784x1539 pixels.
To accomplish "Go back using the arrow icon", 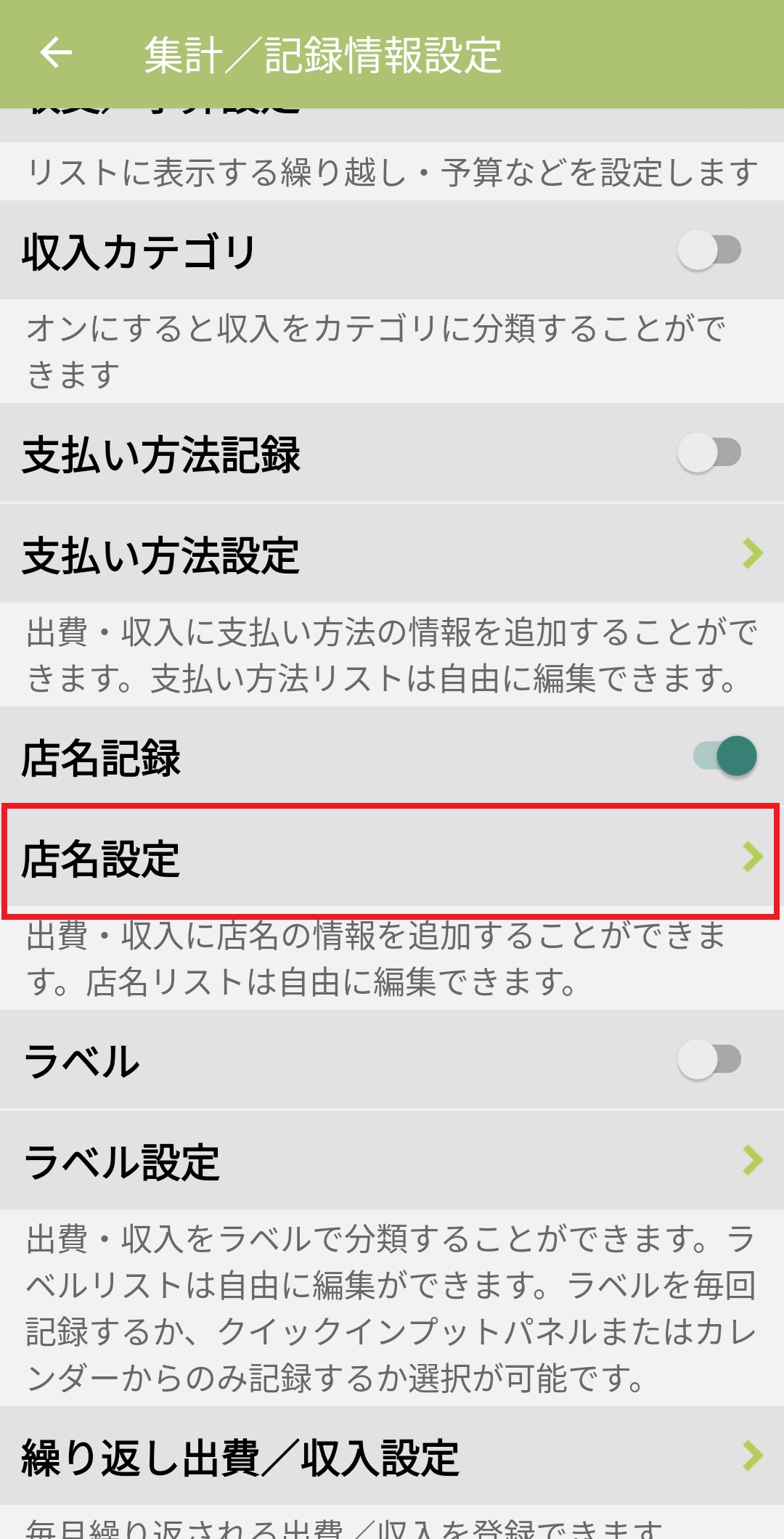I will (56, 53).
